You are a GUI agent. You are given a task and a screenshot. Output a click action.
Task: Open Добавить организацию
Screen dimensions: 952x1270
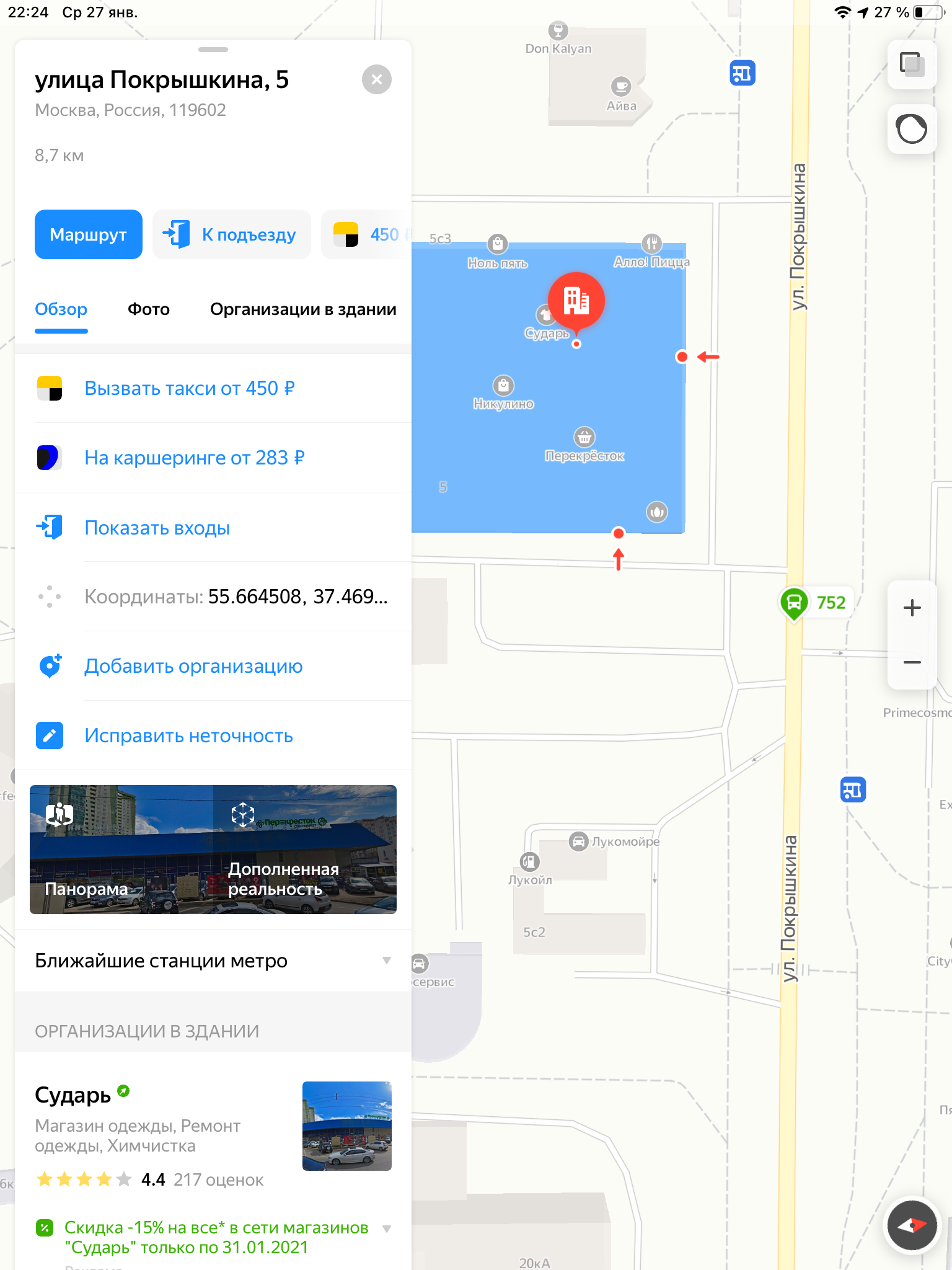(x=193, y=666)
